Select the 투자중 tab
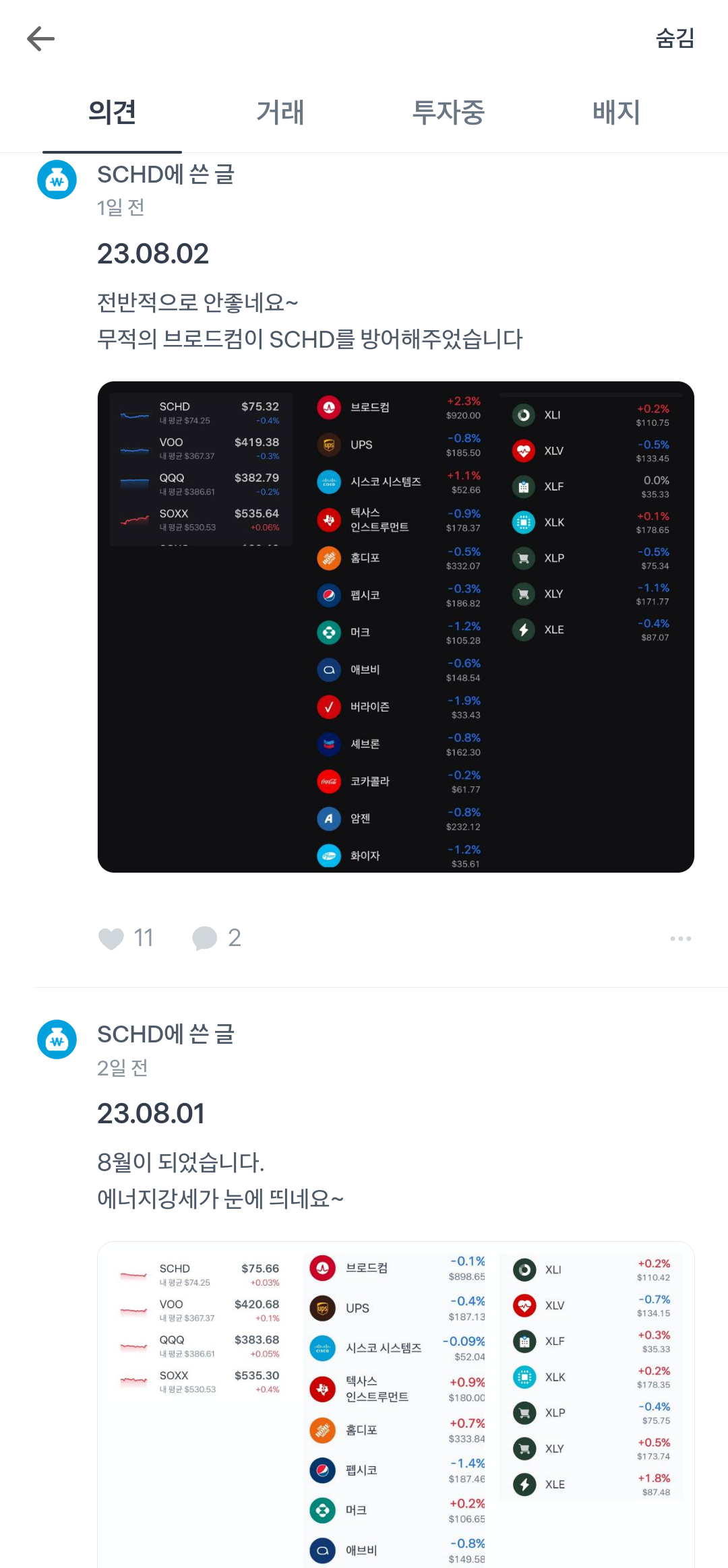 (449, 113)
